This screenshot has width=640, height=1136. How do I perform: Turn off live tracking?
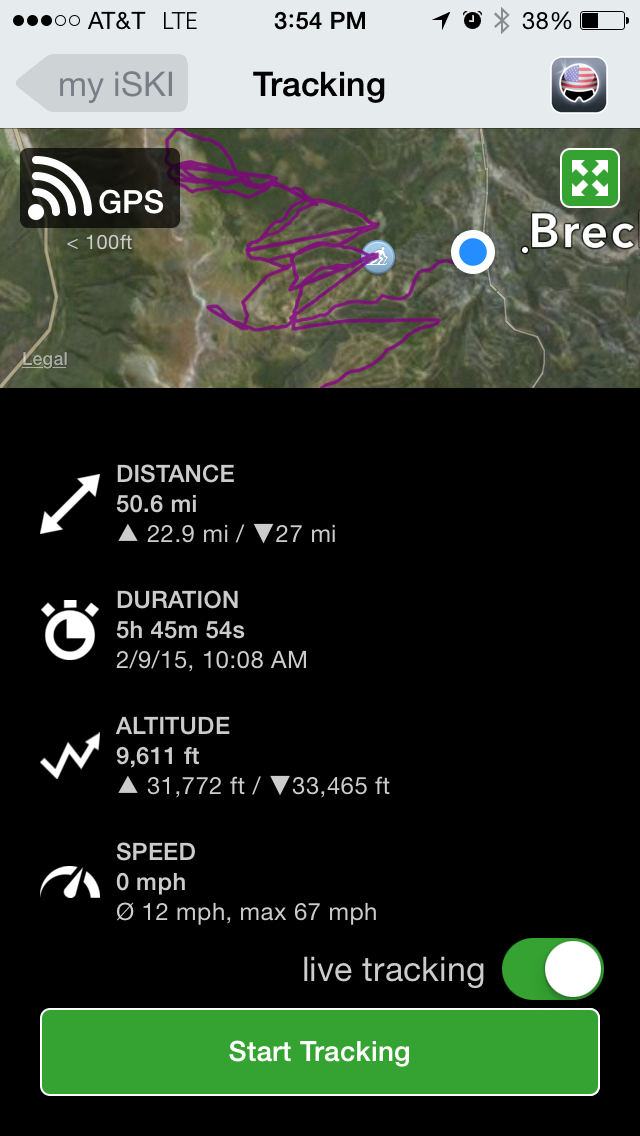coord(553,969)
